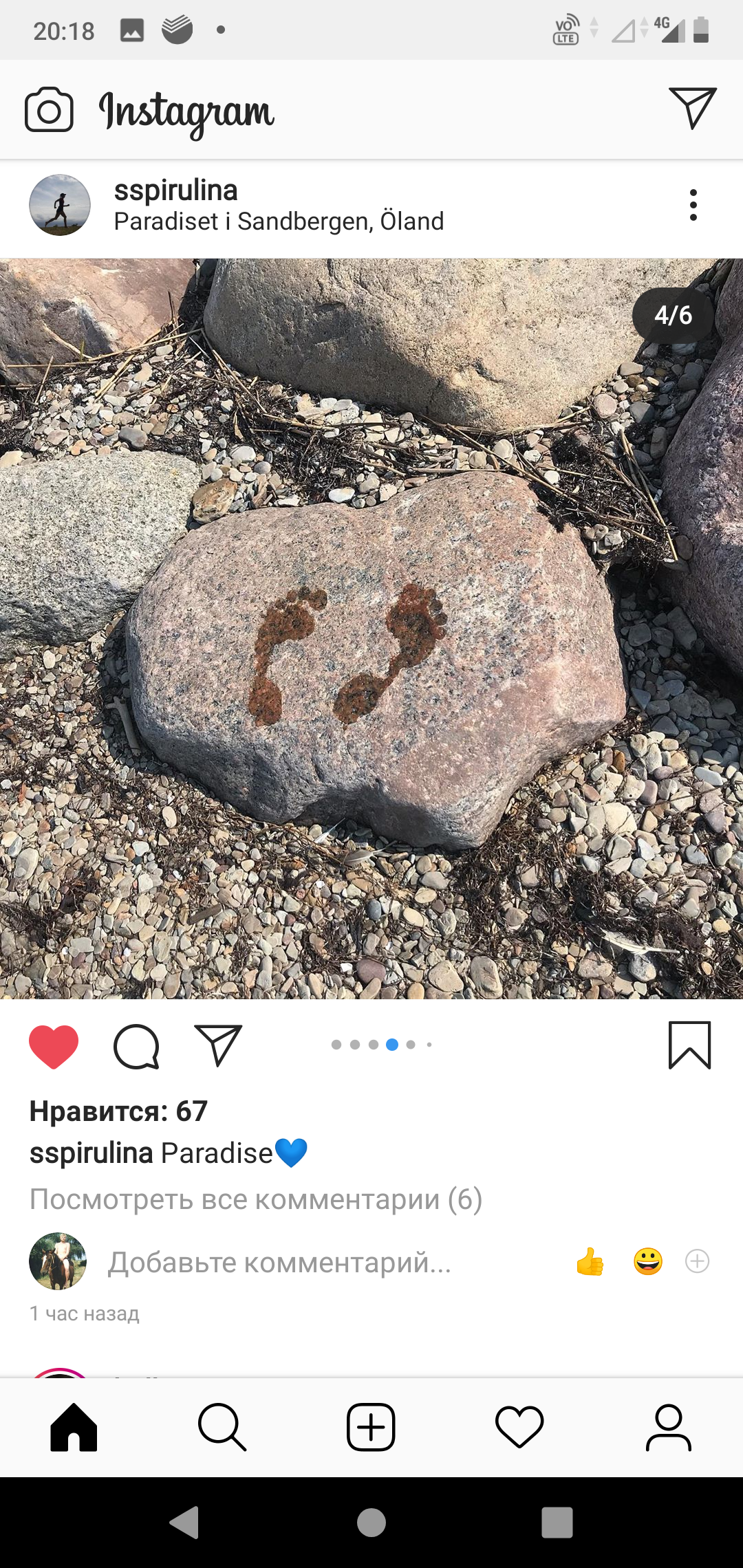
Task: Switch to the Search tab
Action: pyautogui.click(x=222, y=1428)
